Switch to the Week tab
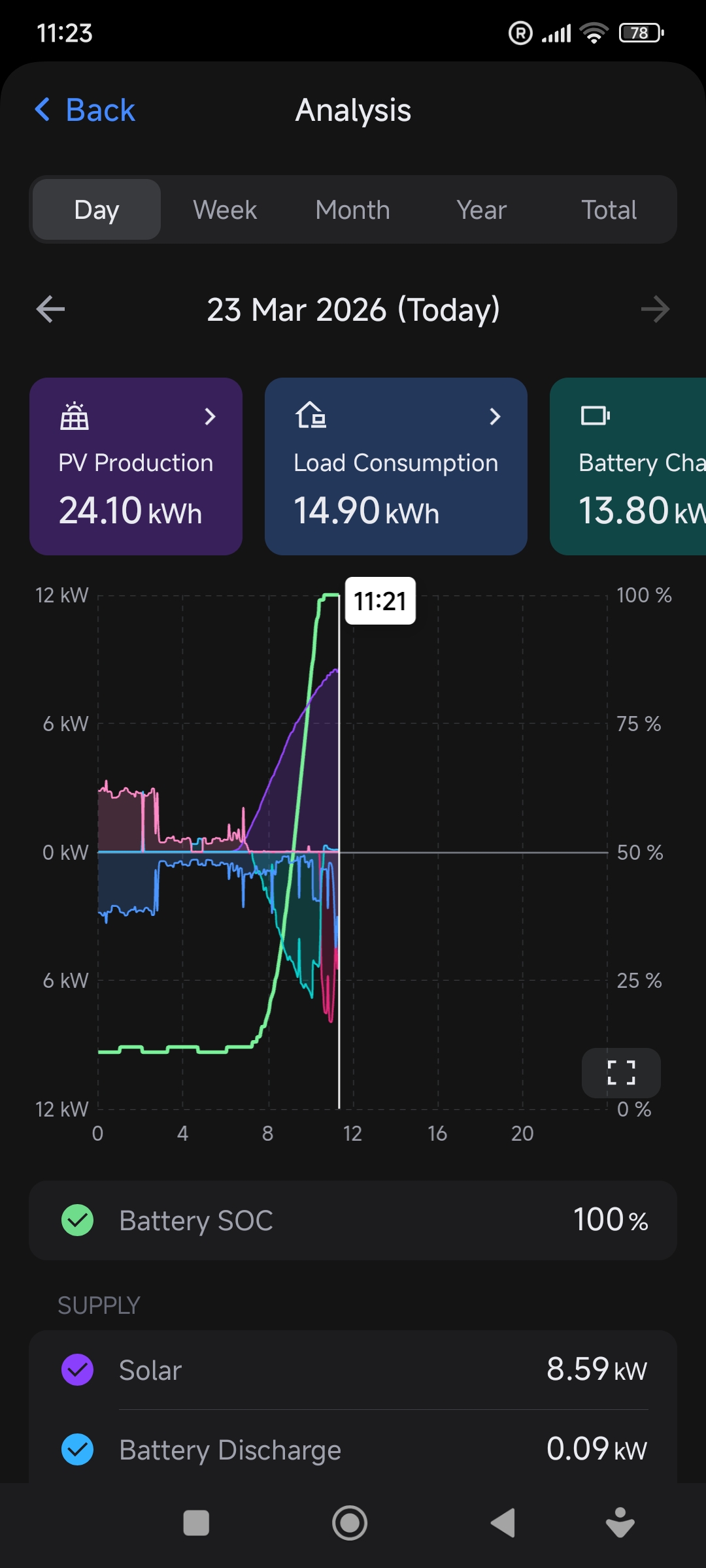This screenshot has height=1568, width=706. click(x=225, y=210)
